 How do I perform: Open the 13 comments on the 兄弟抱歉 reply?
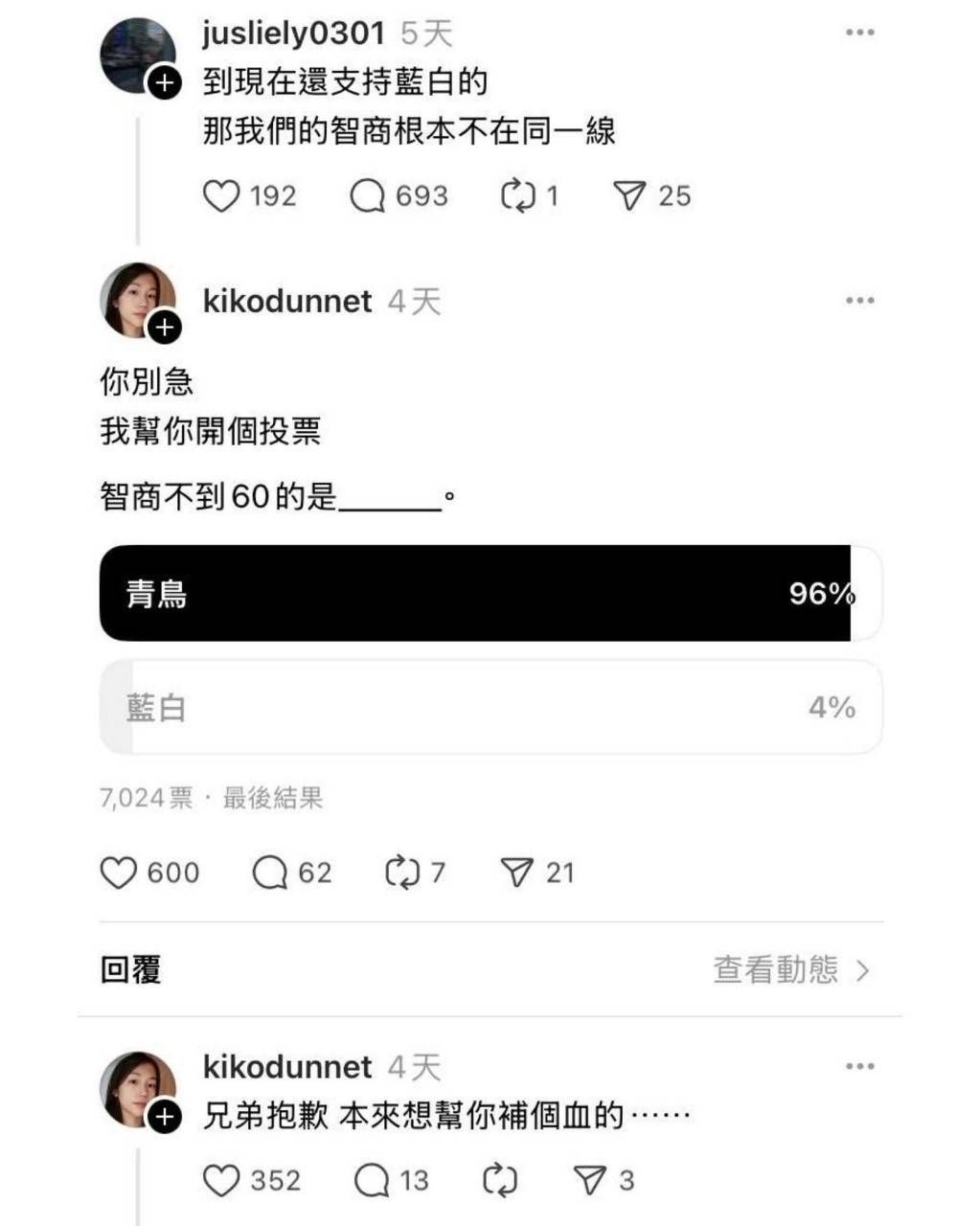pyautogui.click(x=372, y=1180)
